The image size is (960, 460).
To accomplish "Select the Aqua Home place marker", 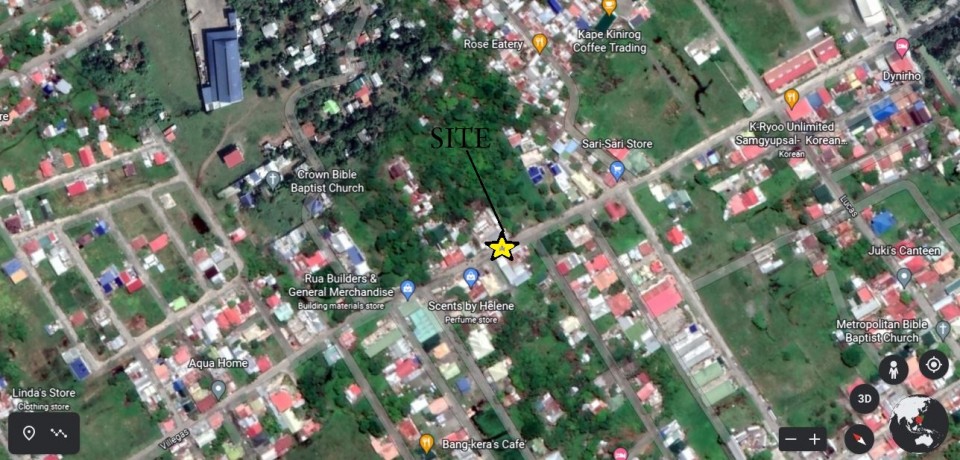I will [219, 388].
